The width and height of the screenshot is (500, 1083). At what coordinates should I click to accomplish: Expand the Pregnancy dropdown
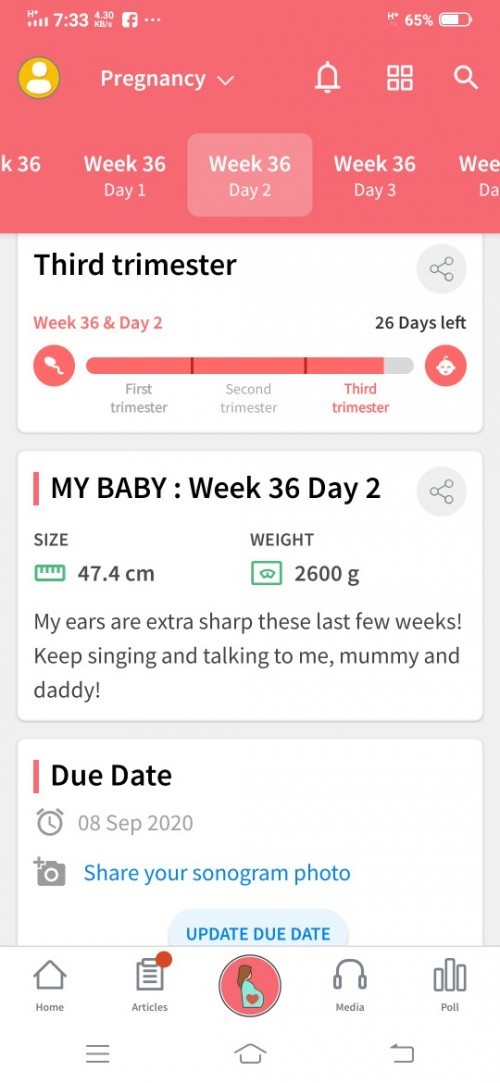point(167,79)
